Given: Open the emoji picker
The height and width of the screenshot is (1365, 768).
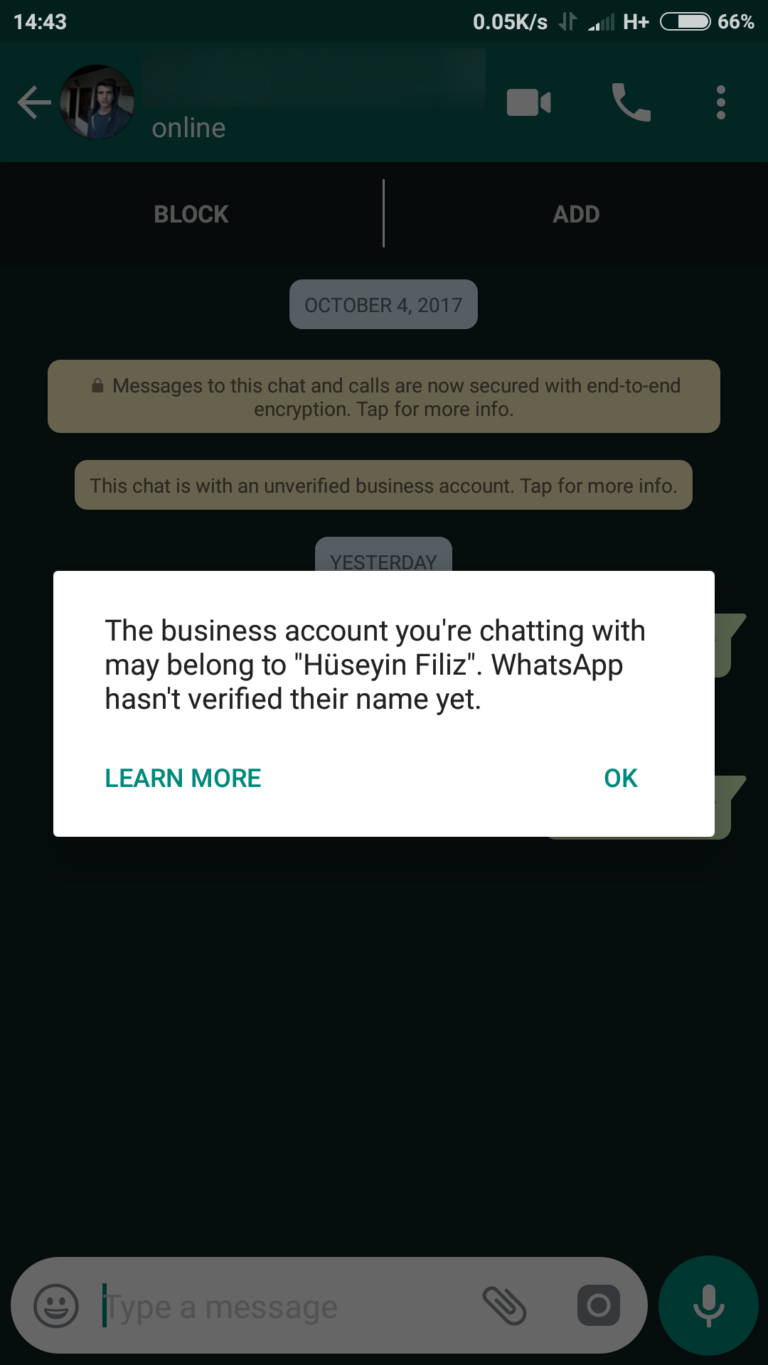Looking at the screenshot, I should coord(56,1306).
